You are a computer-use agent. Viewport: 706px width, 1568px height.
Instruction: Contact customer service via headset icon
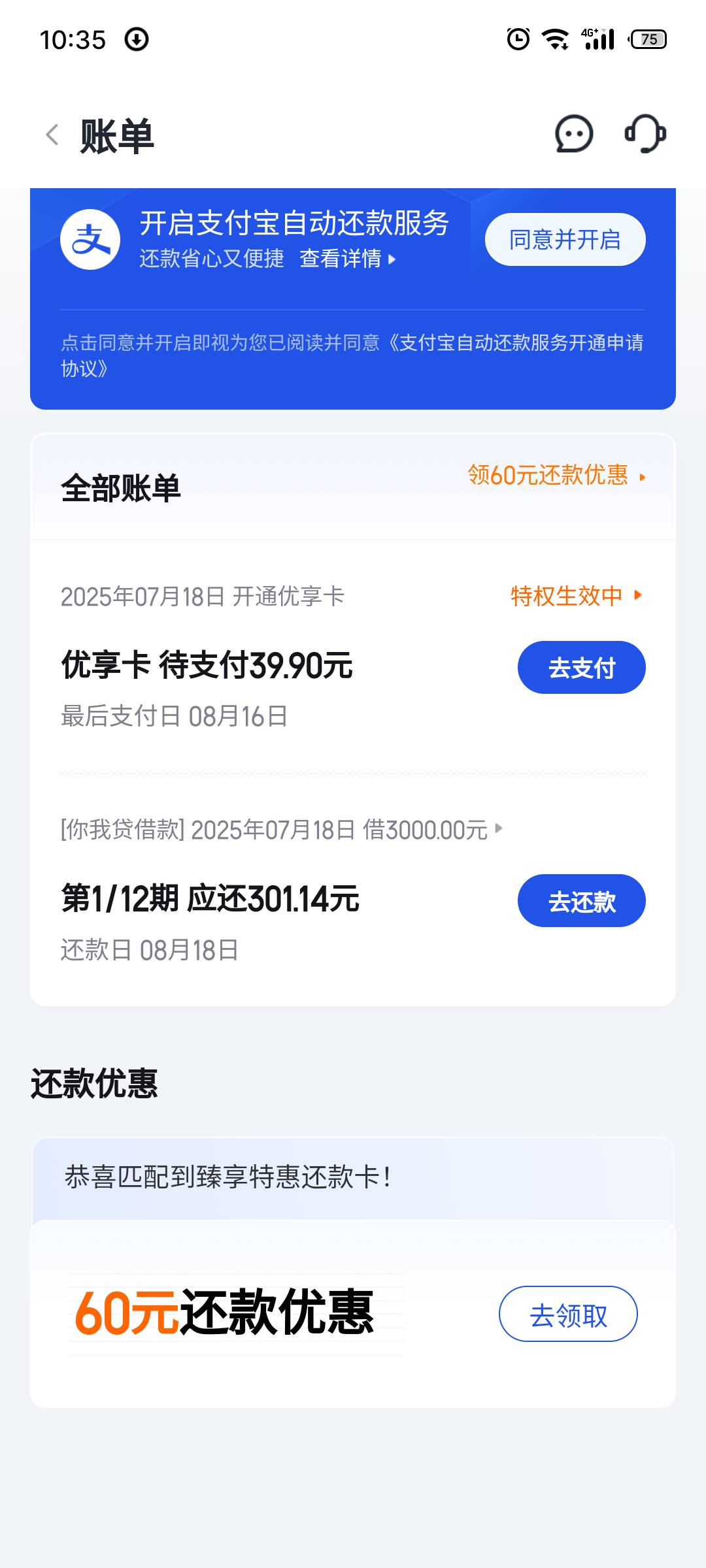[645, 134]
